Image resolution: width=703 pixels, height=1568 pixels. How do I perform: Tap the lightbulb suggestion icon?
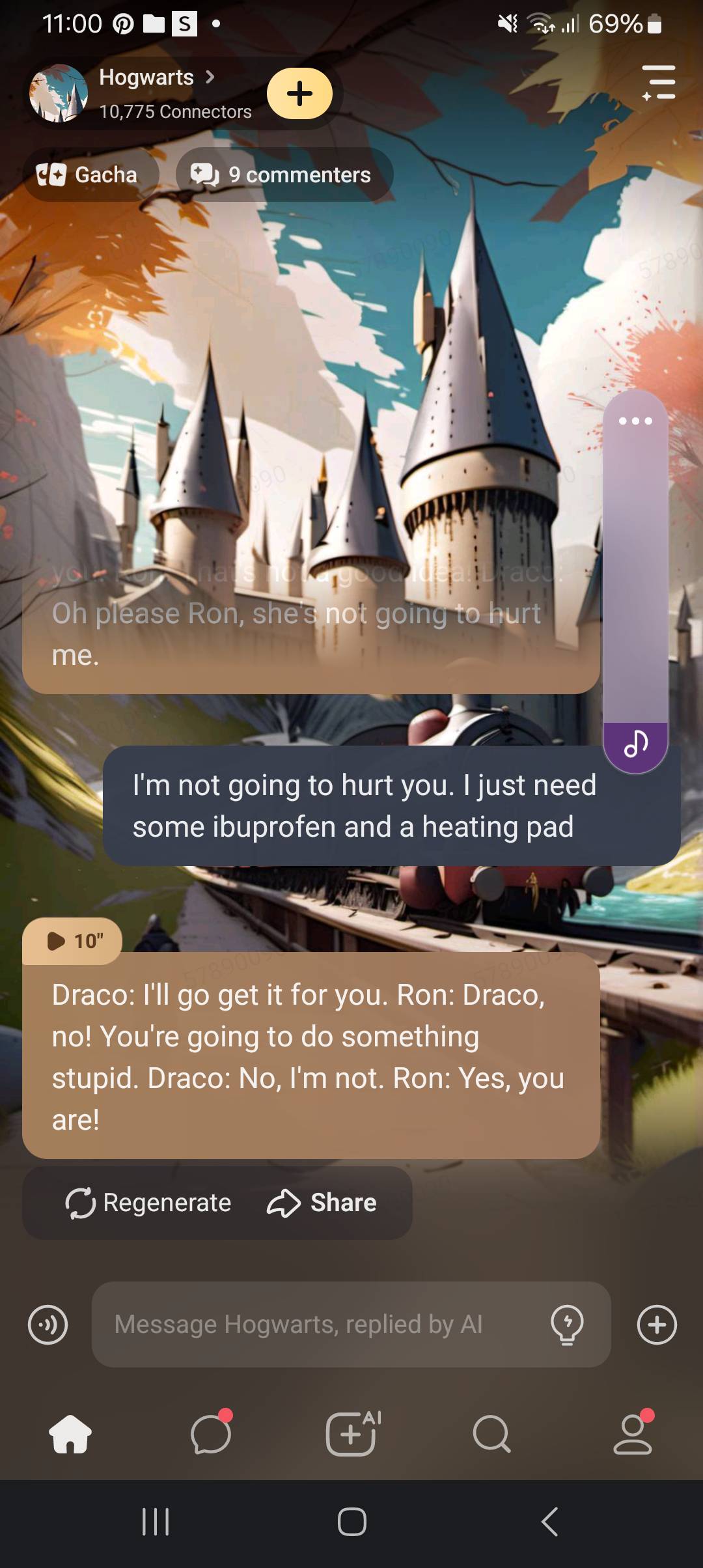pos(567,1324)
